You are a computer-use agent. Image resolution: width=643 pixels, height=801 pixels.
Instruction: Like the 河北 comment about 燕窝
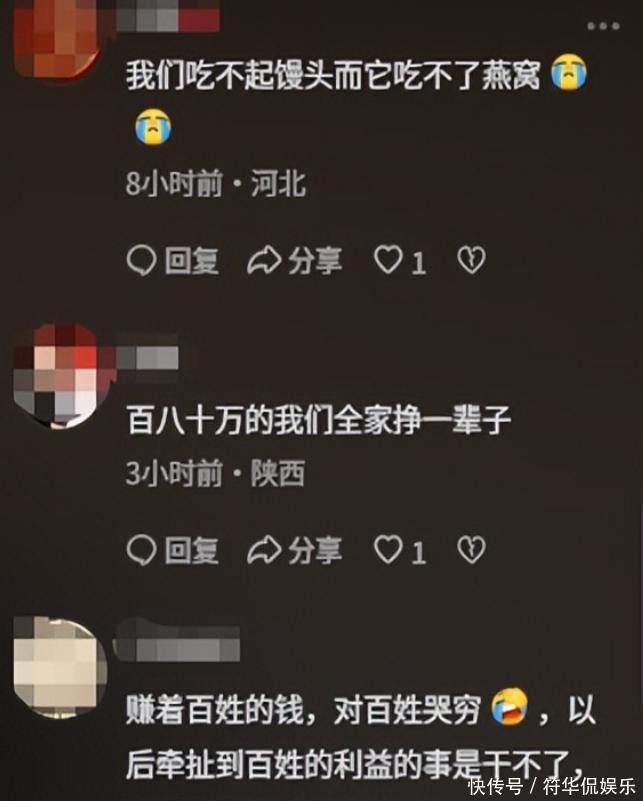pos(400,261)
